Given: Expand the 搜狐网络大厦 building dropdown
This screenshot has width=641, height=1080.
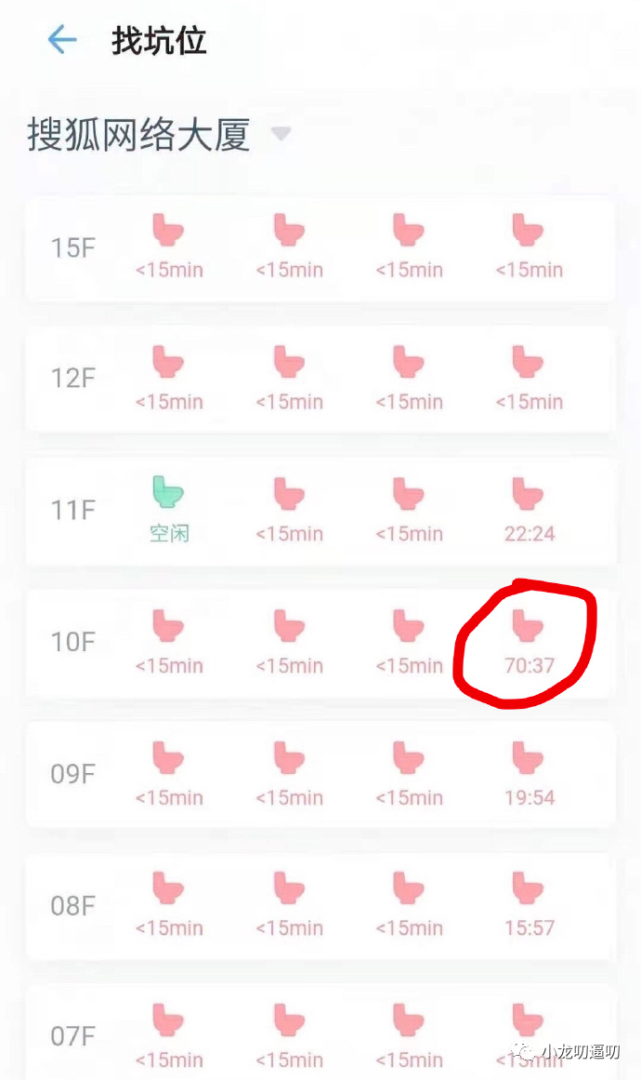Looking at the screenshot, I should pos(281,134).
